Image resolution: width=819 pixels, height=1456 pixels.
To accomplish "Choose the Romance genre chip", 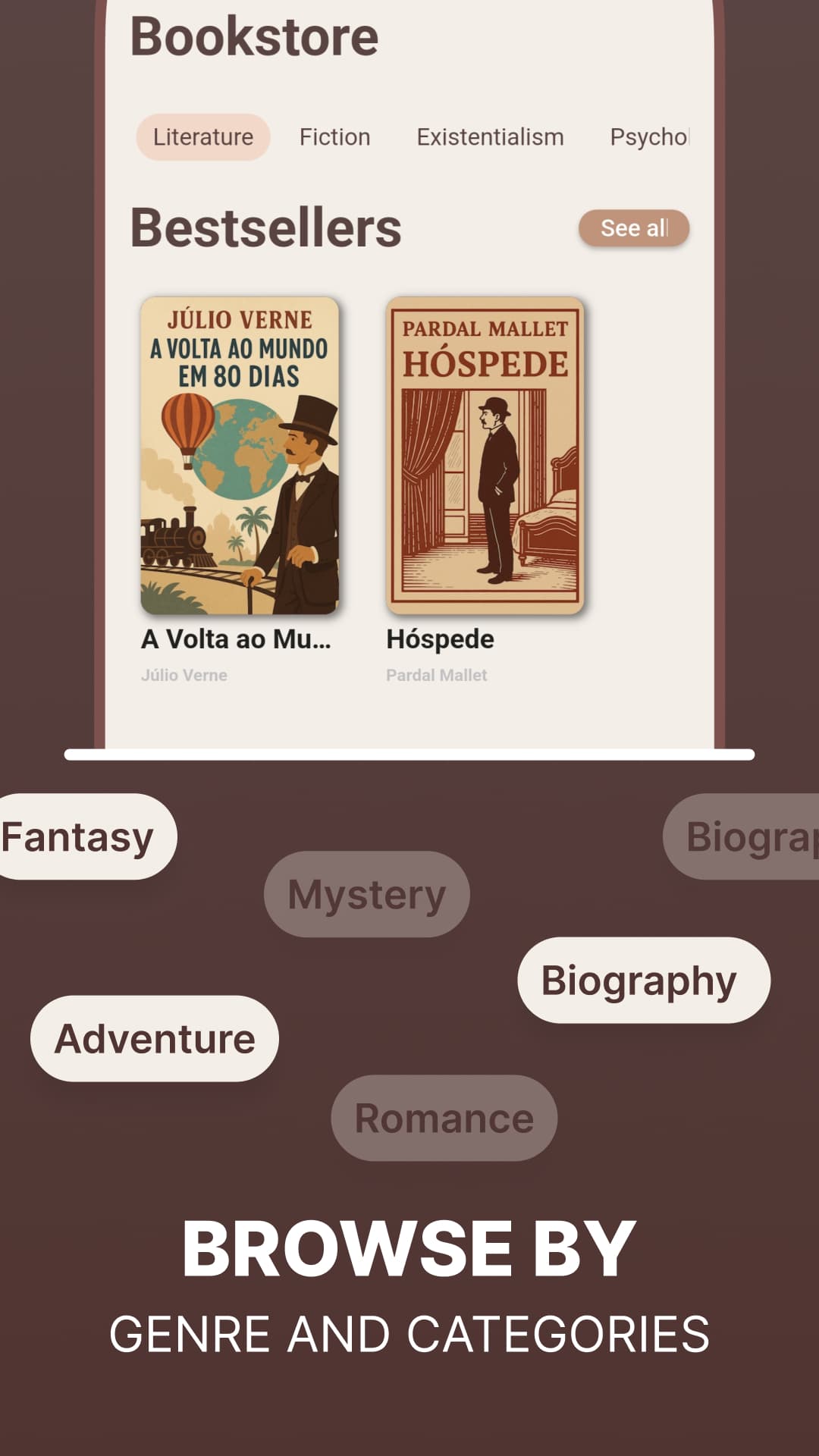I will pos(442,1118).
